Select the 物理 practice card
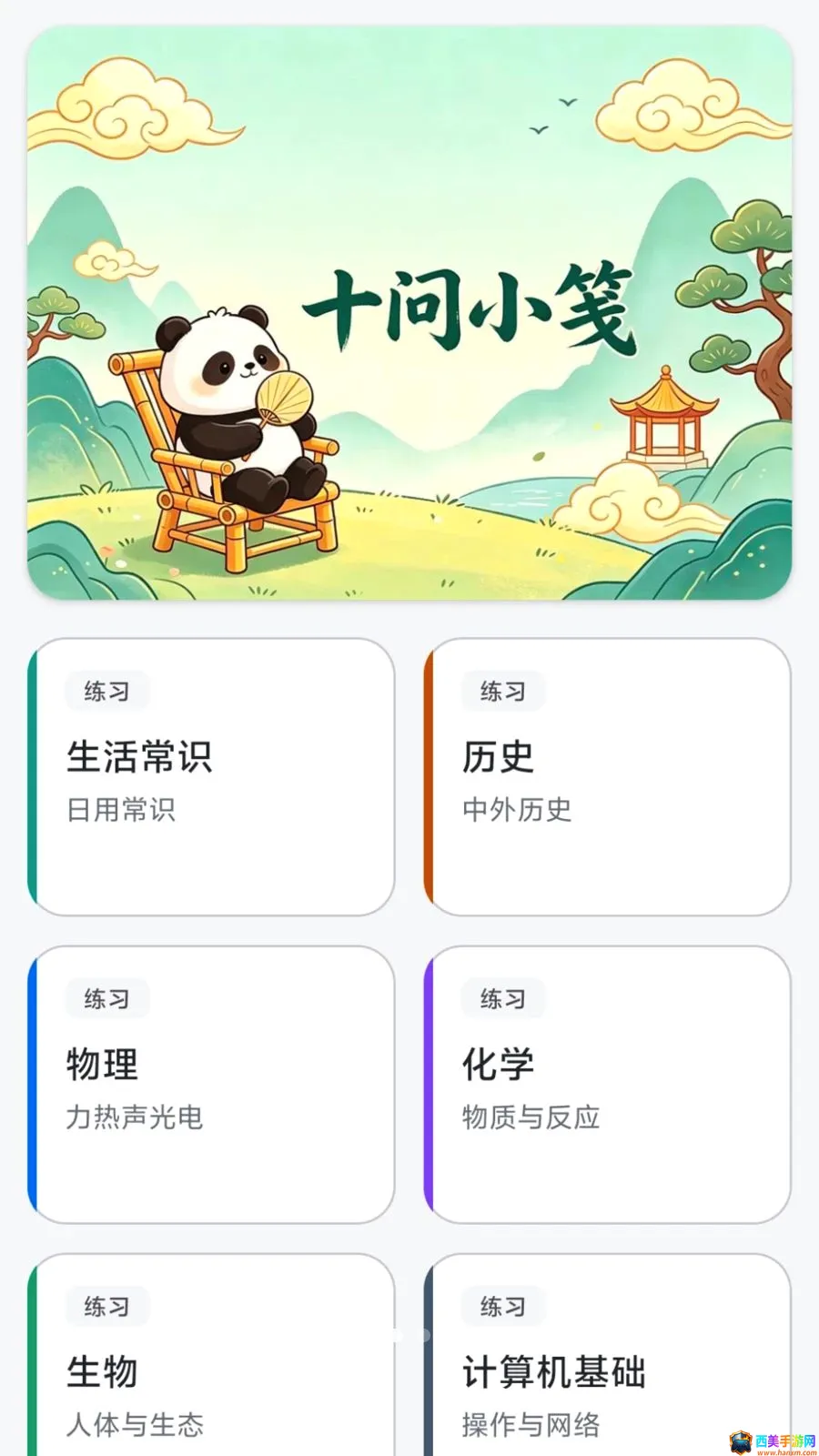819x1456 pixels. point(211,1085)
